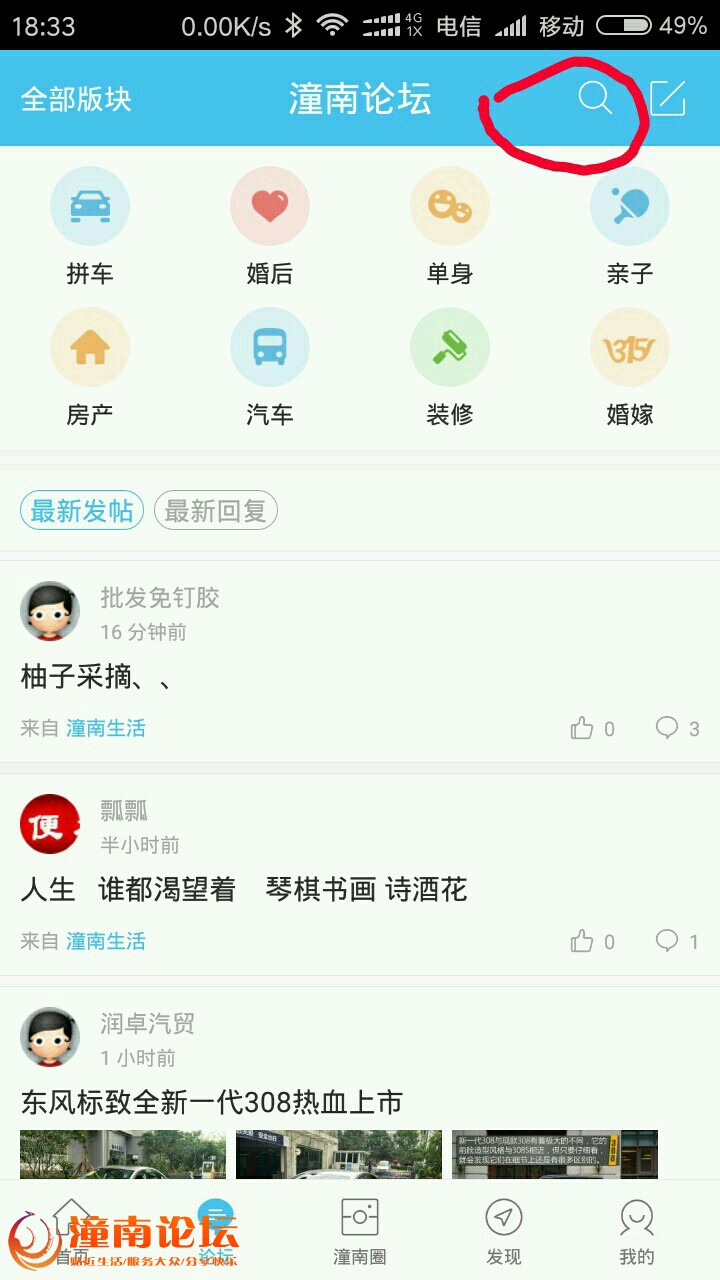This screenshot has height=1280, width=720.
Task: Go to the 发现 tab
Action: 504,1230
